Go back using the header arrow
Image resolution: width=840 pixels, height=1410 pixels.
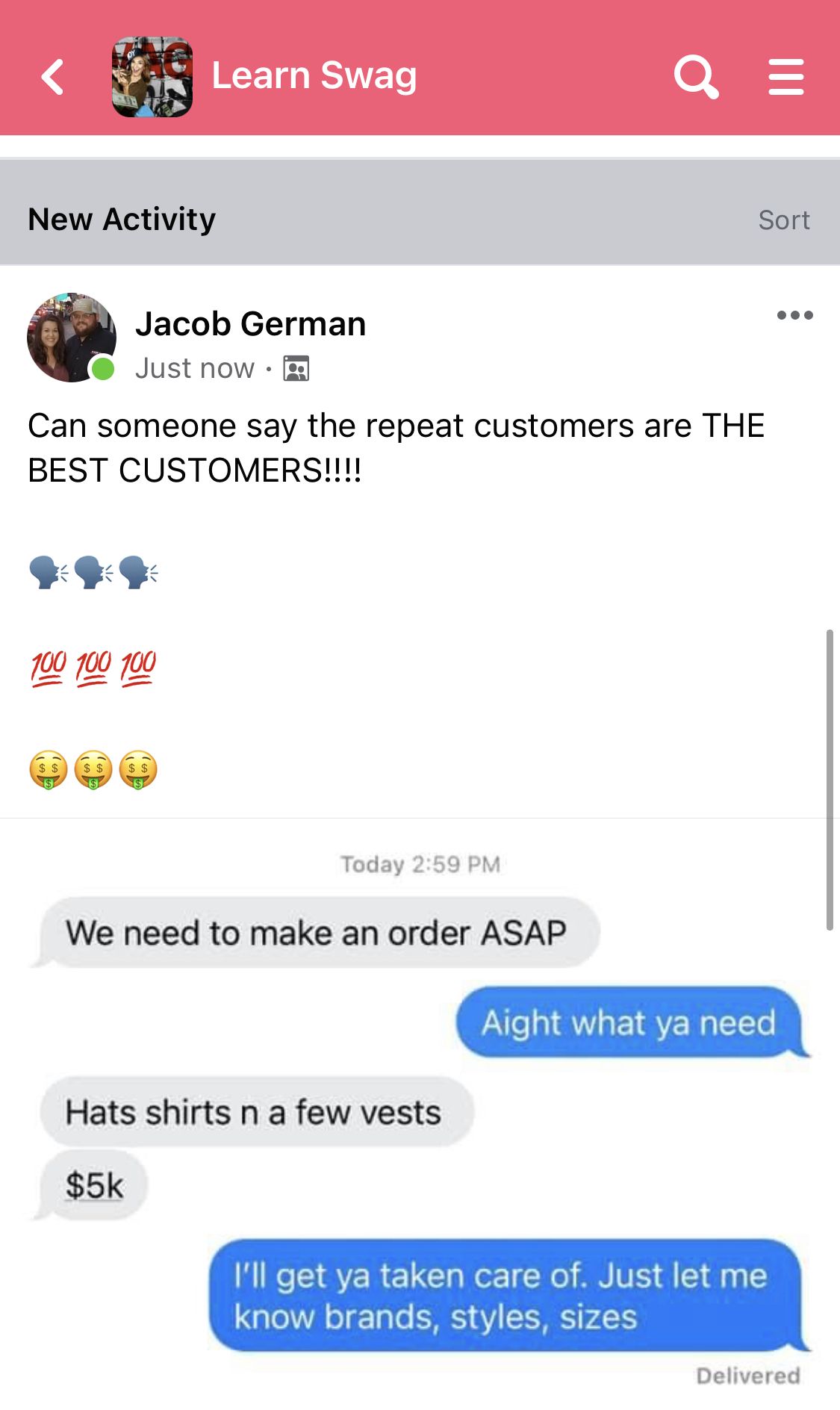[52, 77]
